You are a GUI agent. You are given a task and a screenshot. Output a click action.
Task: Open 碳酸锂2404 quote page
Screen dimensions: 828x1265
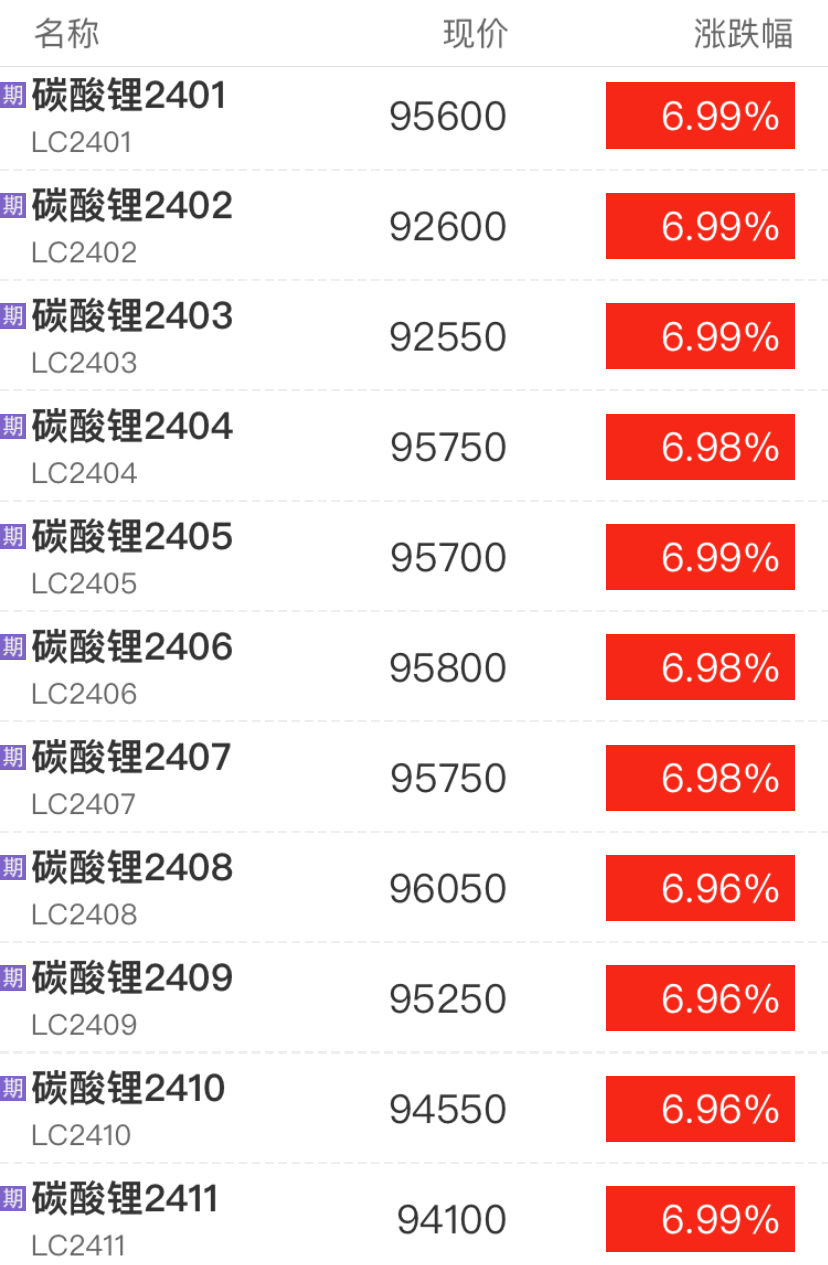132,428
